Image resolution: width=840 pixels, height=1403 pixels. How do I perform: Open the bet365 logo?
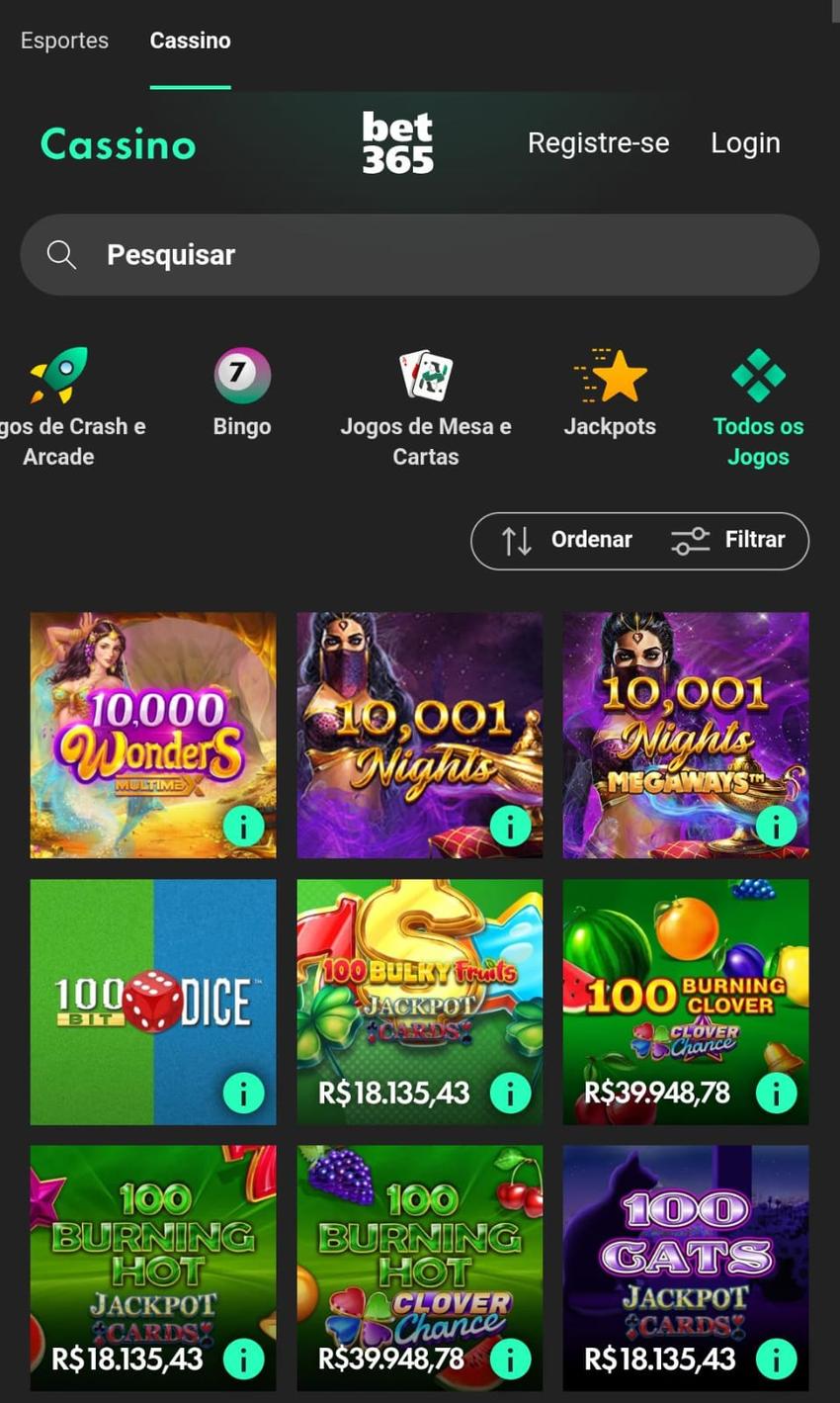coord(398,141)
